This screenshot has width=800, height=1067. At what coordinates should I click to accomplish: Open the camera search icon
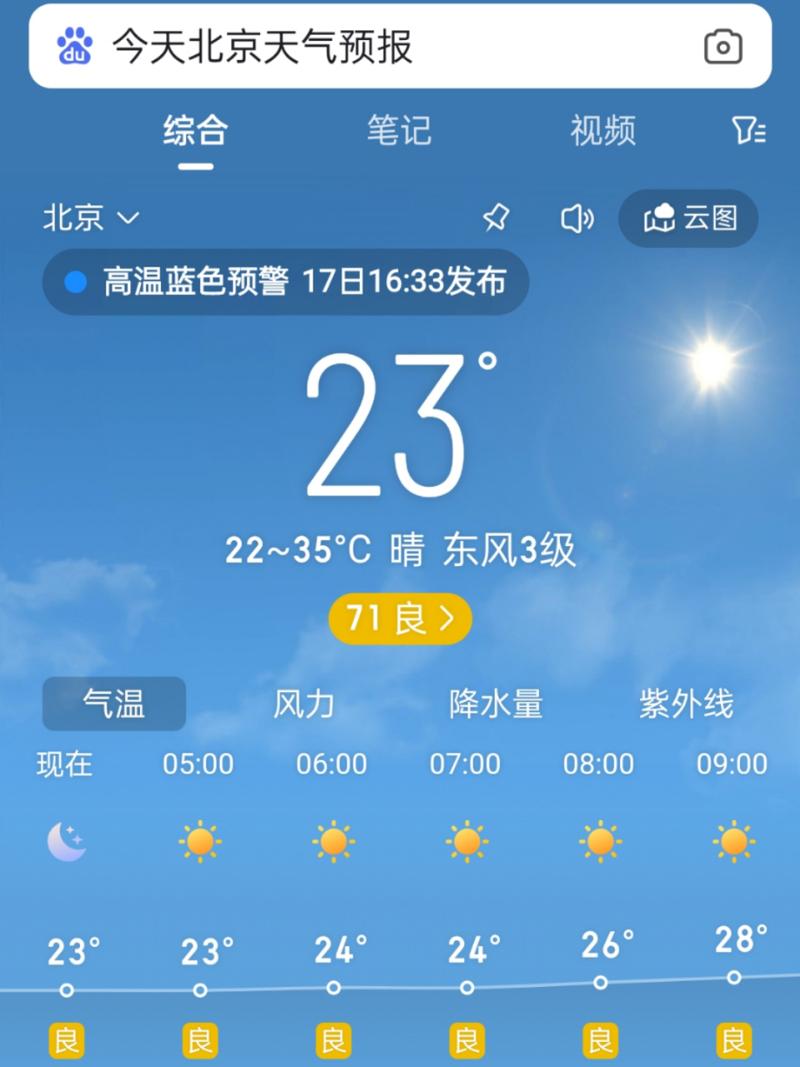[x=722, y=46]
